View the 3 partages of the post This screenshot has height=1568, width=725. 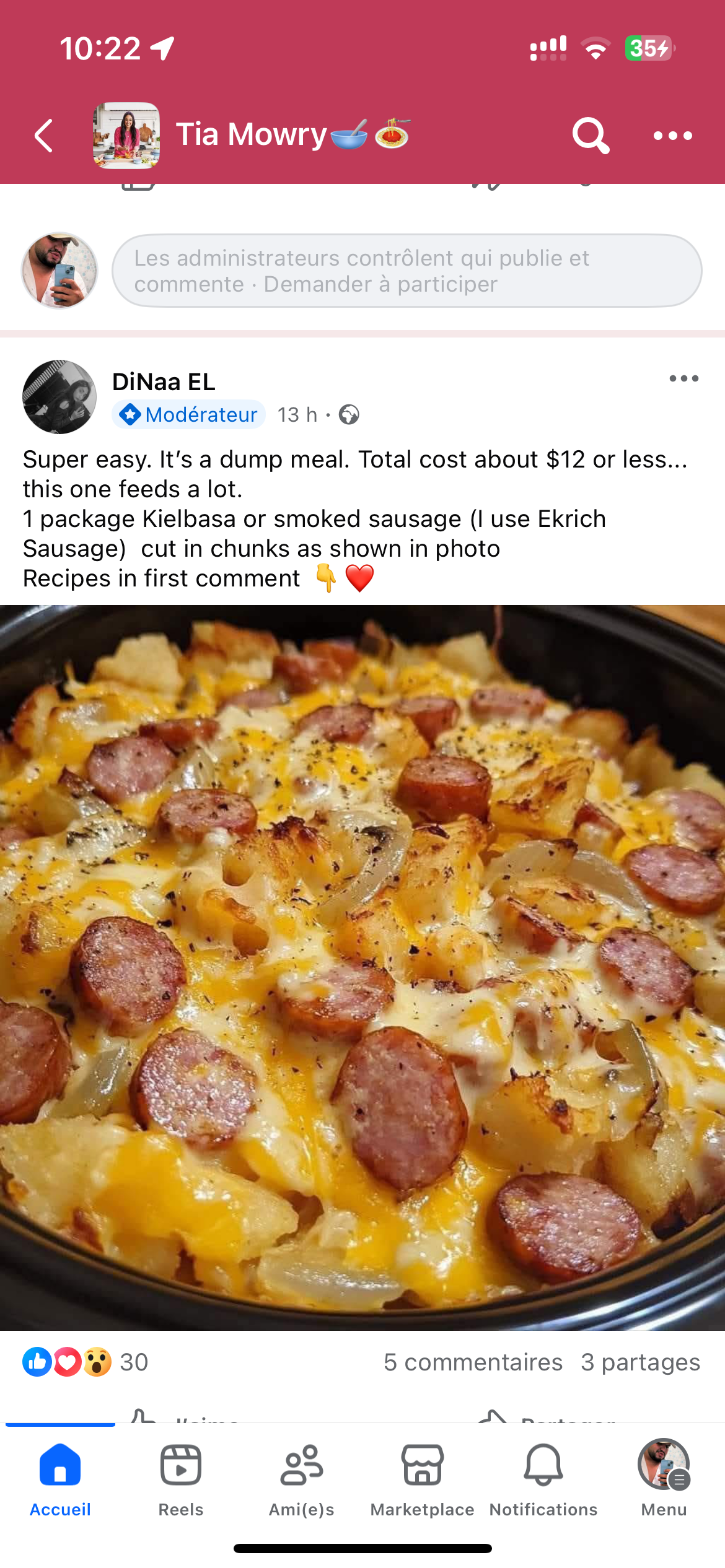click(640, 1362)
